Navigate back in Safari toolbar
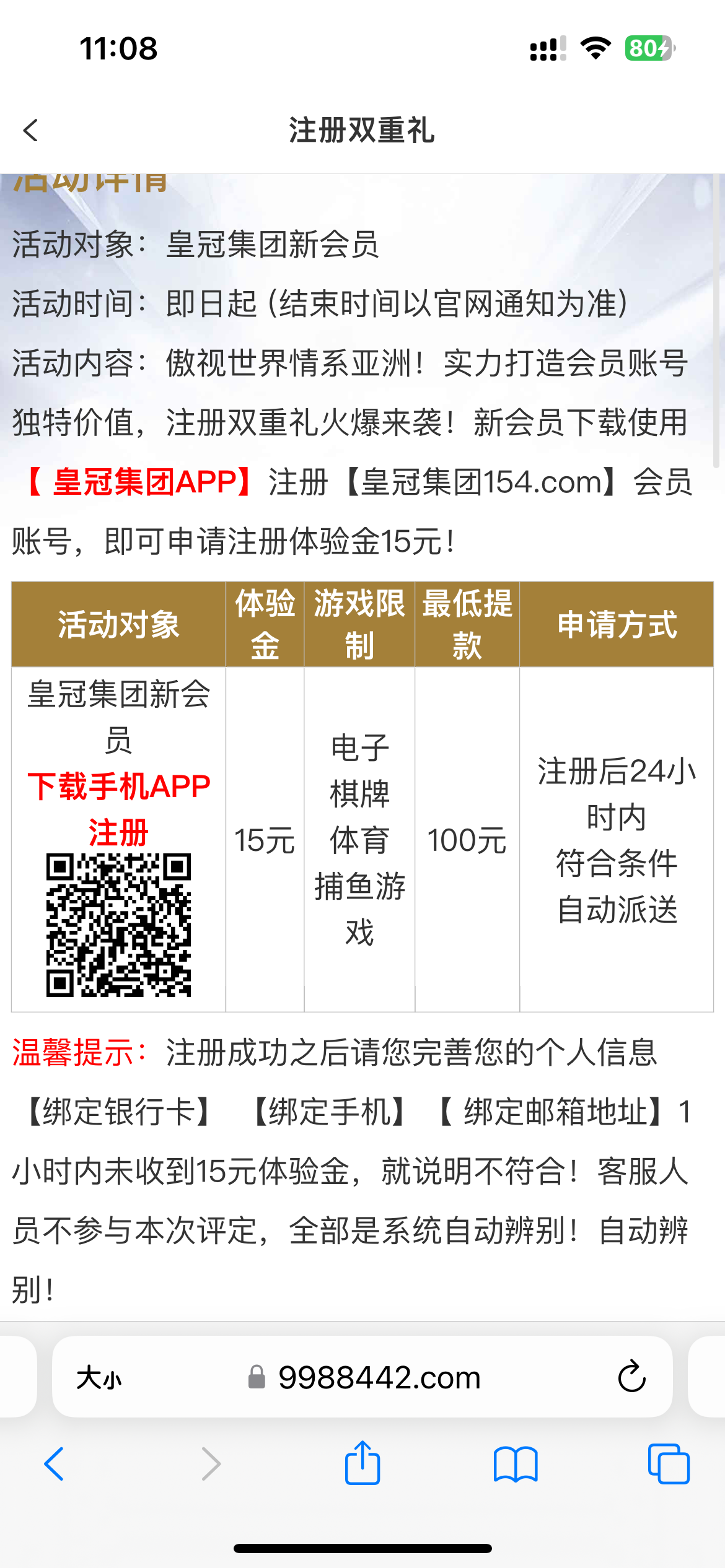725x1568 pixels. pos(55,1464)
